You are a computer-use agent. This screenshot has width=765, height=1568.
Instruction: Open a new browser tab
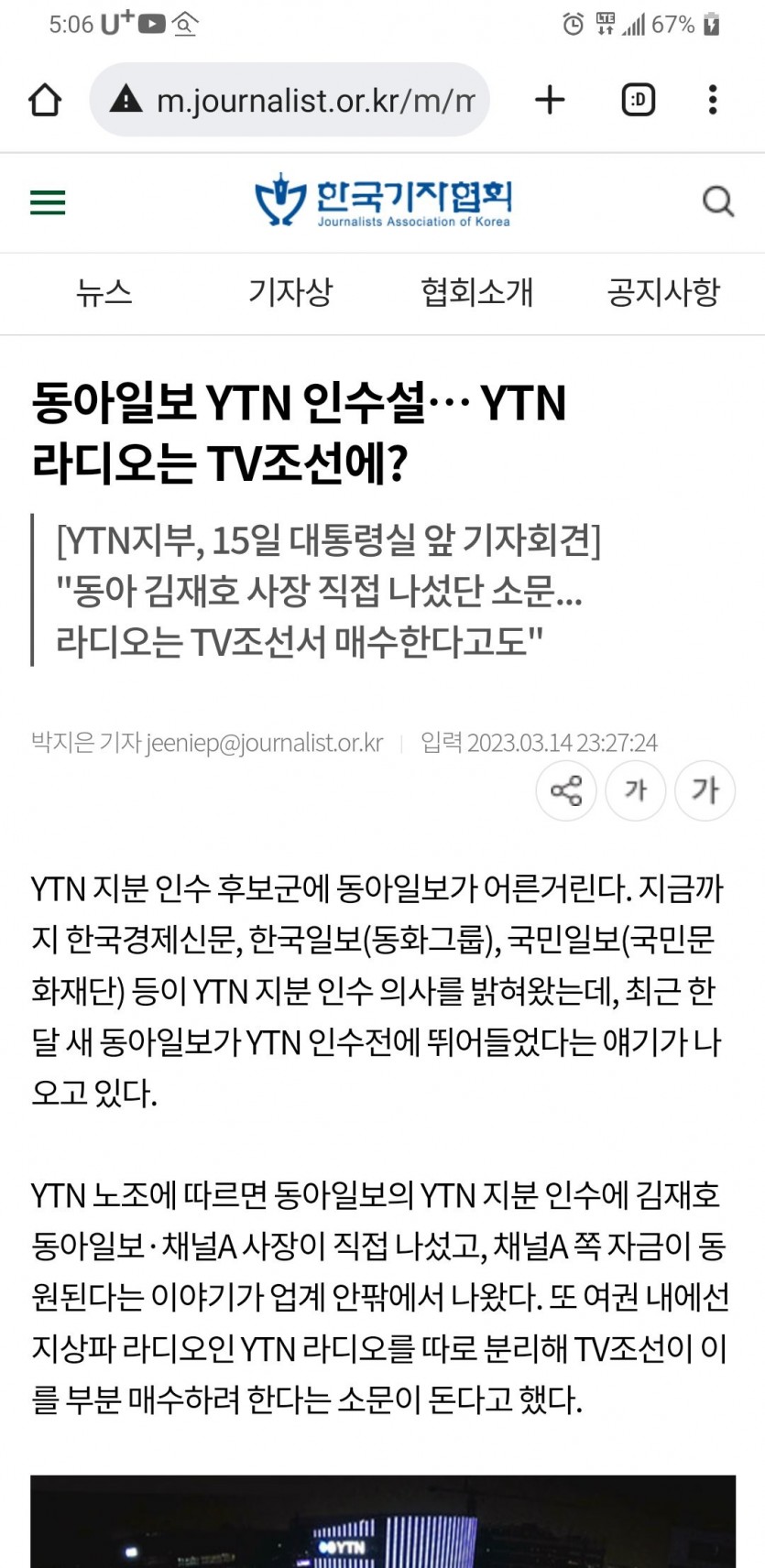point(550,100)
